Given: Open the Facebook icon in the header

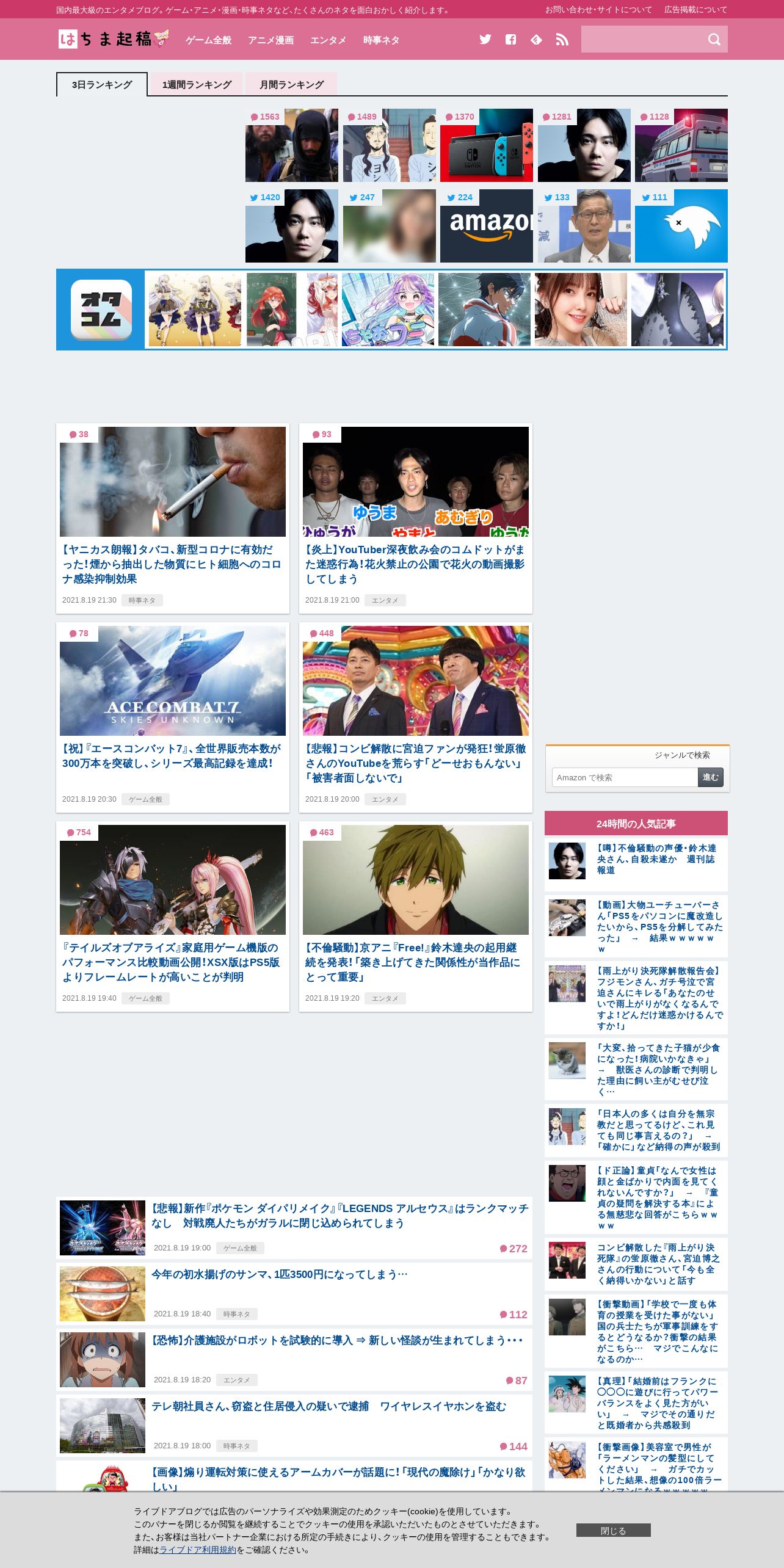Looking at the screenshot, I should click(x=511, y=40).
